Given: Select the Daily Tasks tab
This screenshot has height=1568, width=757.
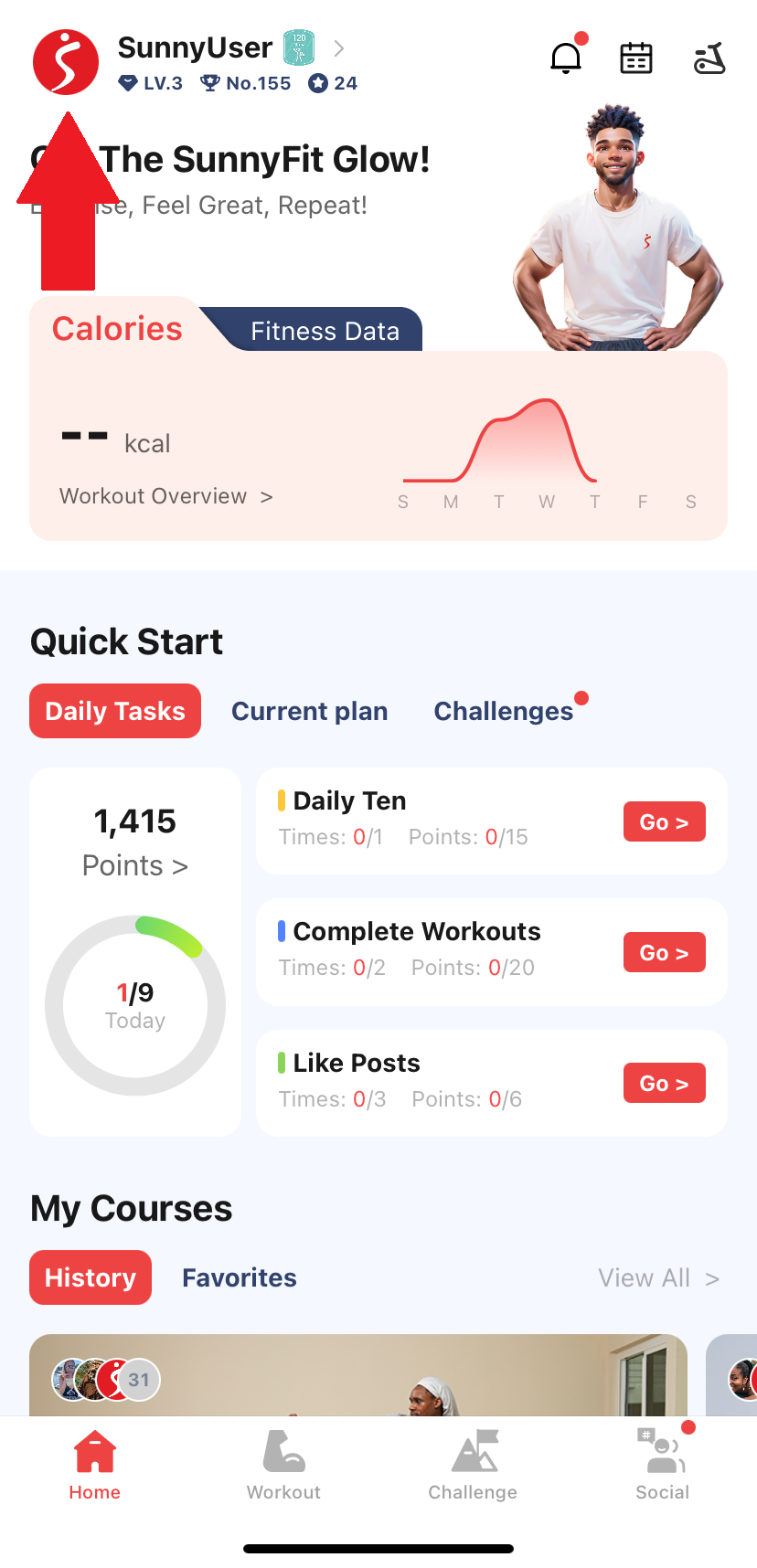Looking at the screenshot, I should [115, 711].
